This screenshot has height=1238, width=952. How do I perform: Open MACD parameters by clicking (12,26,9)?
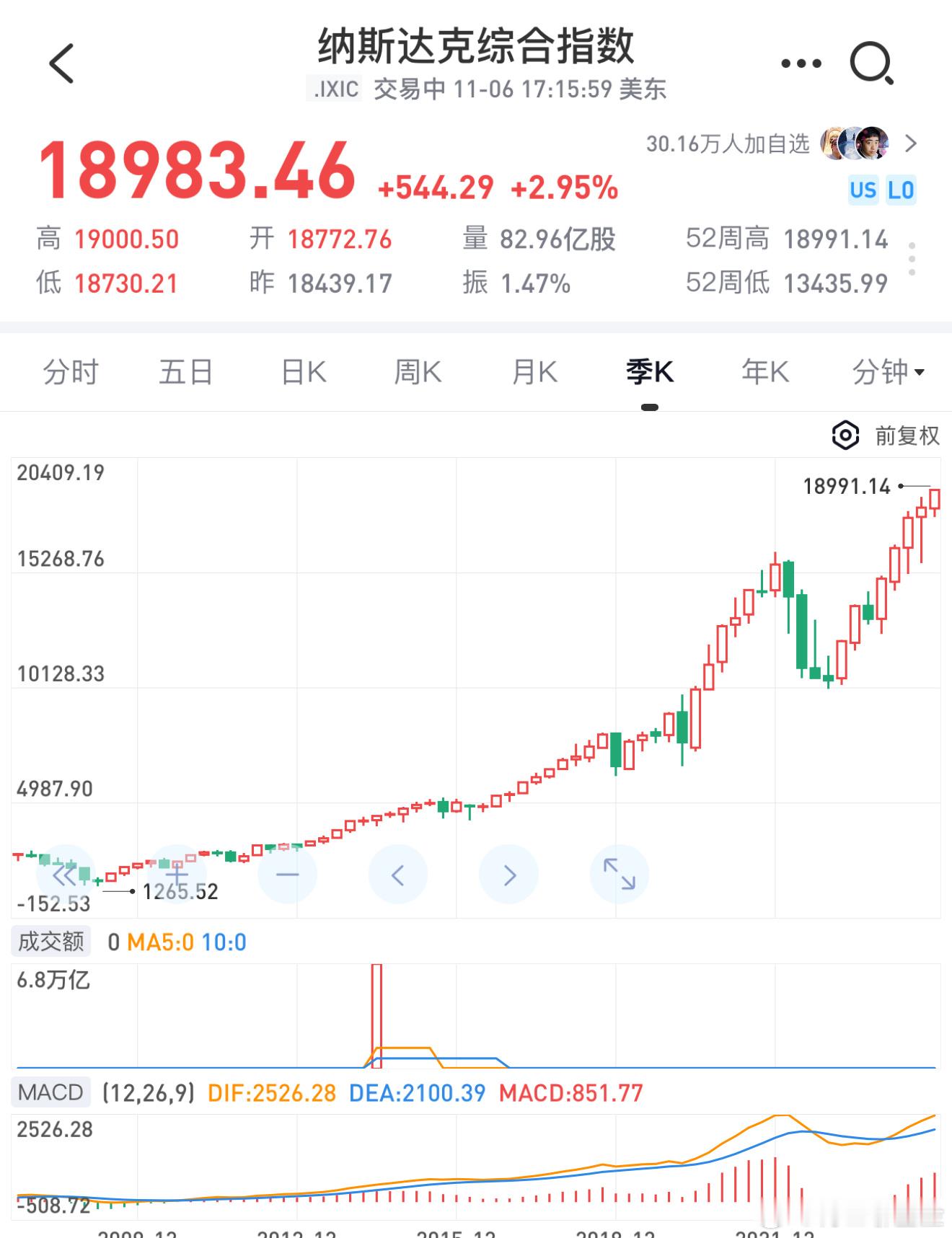pos(149,1093)
